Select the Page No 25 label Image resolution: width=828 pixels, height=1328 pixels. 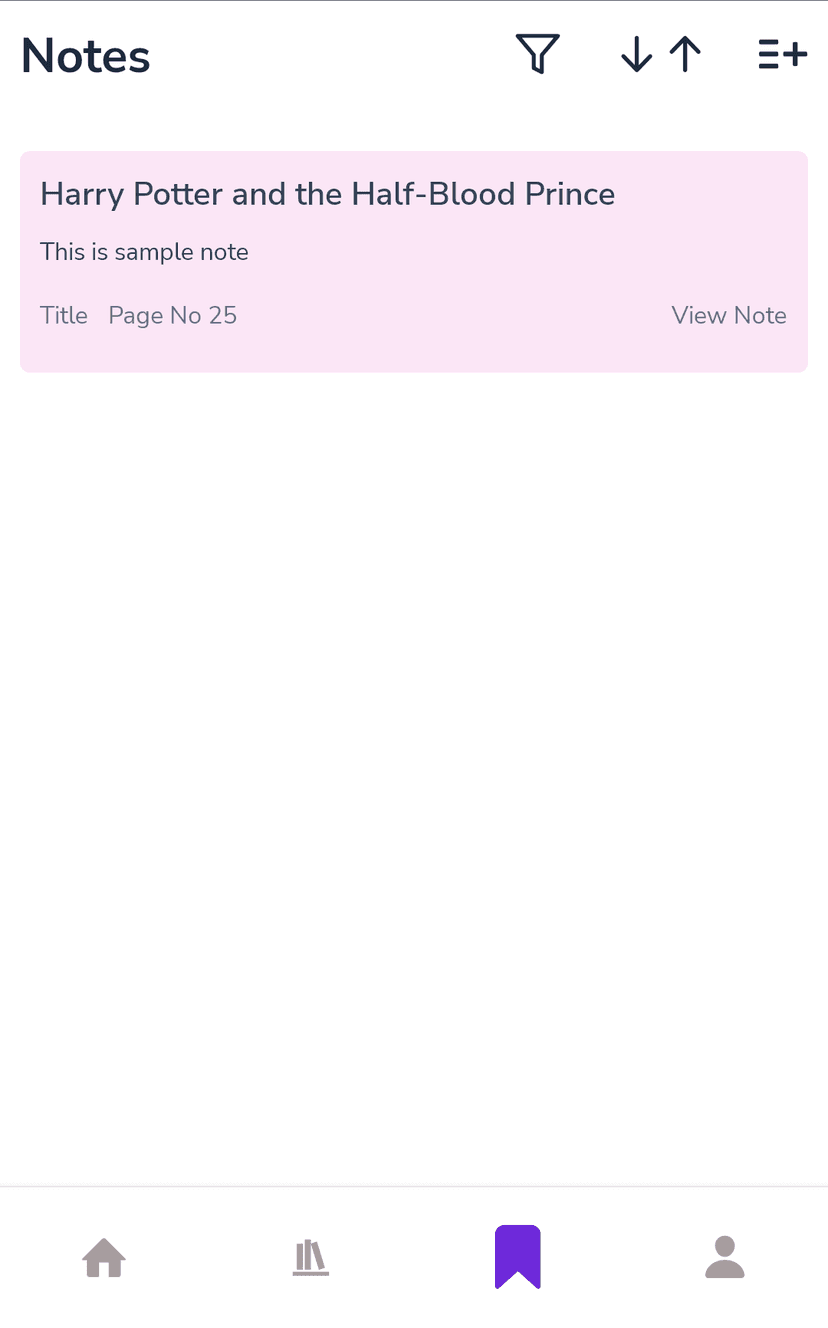pyautogui.click(x=172, y=315)
